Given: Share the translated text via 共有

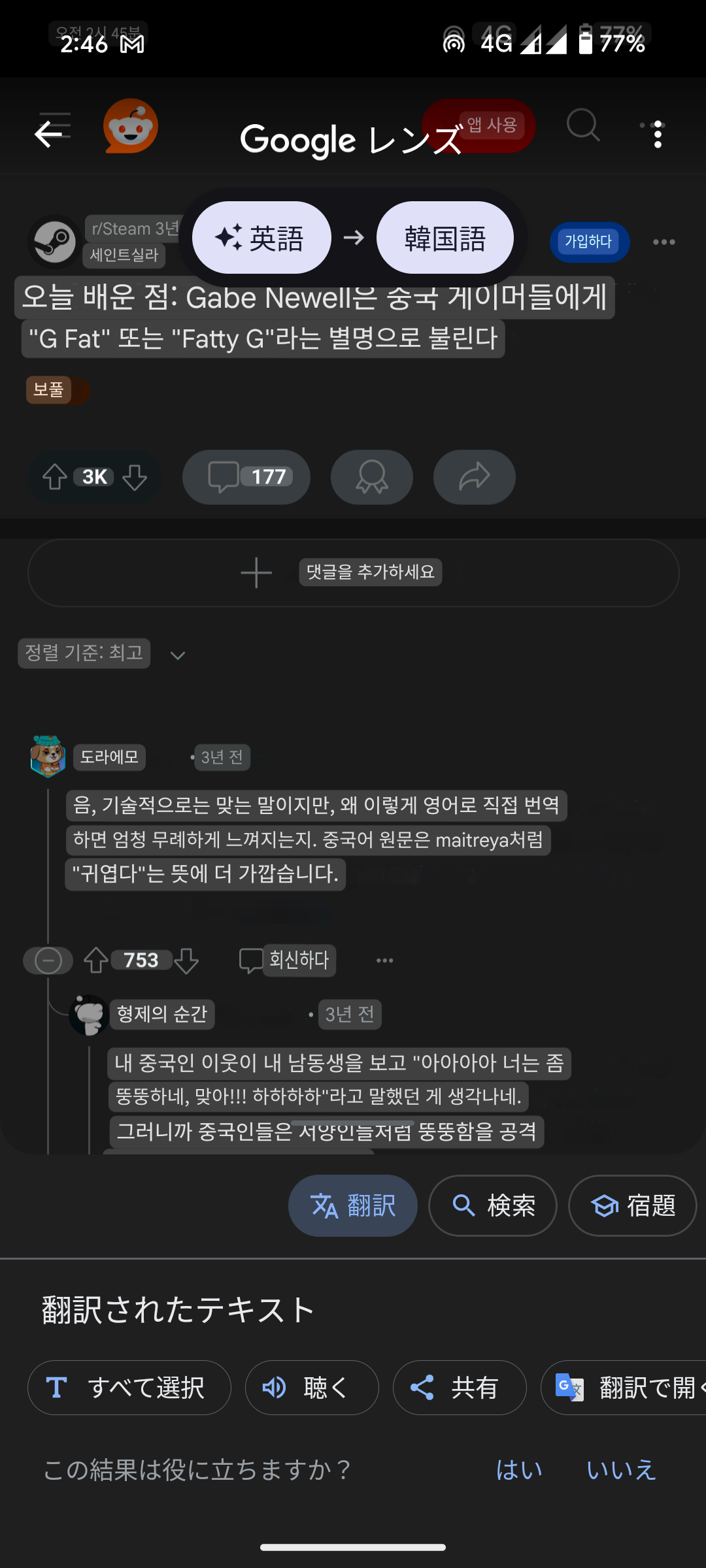Looking at the screenshot, I should click(460, 1388).
